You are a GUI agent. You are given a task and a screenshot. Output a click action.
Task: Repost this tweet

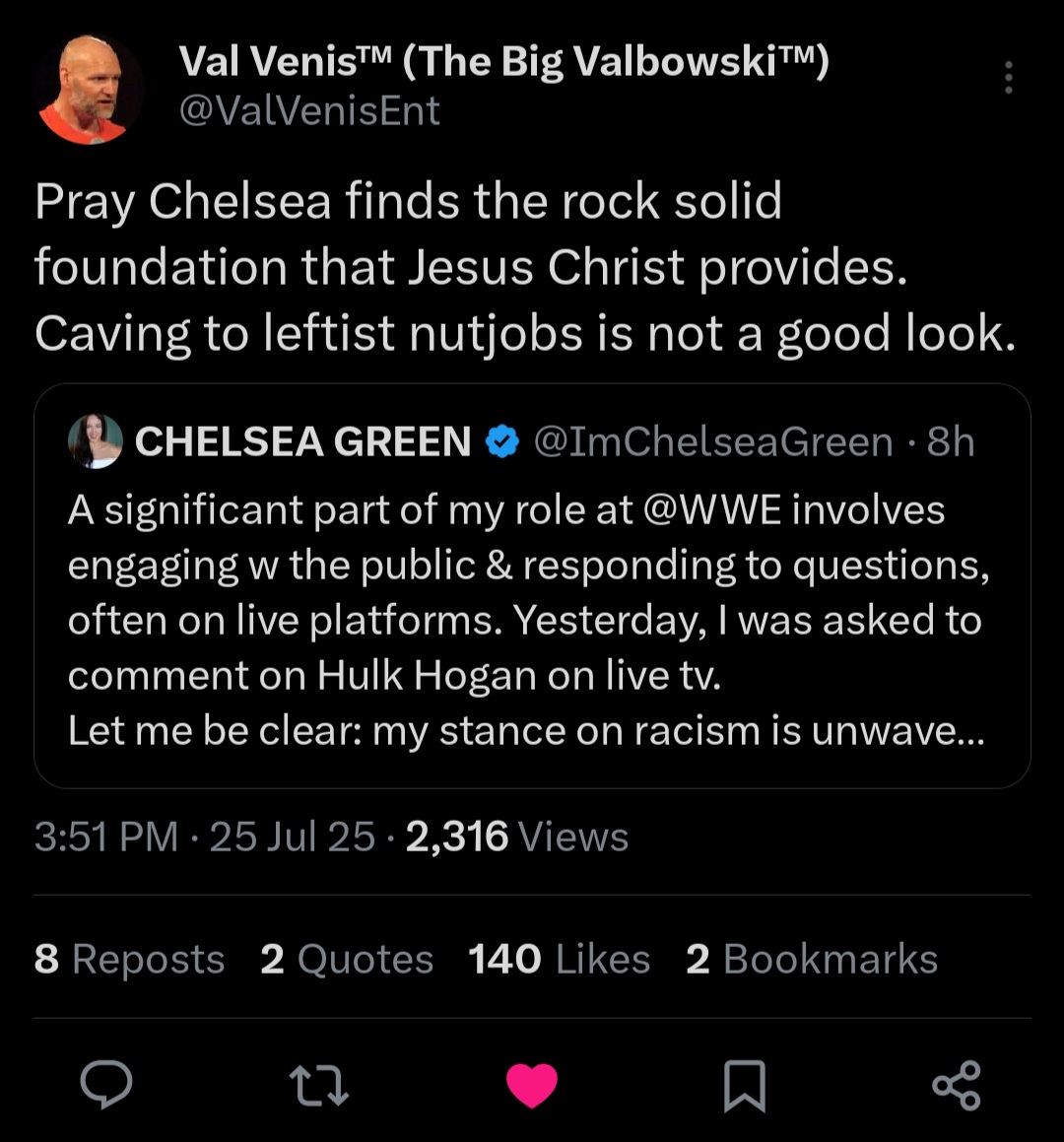point(318,1085)
